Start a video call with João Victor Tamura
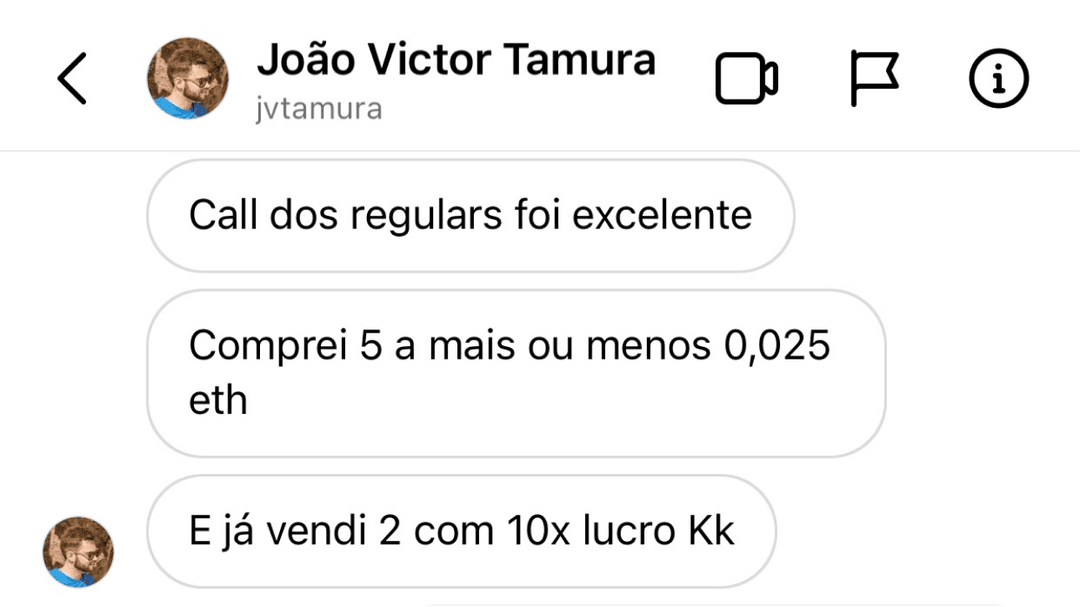Viewport: 1080px width, 607px height. 746,80
